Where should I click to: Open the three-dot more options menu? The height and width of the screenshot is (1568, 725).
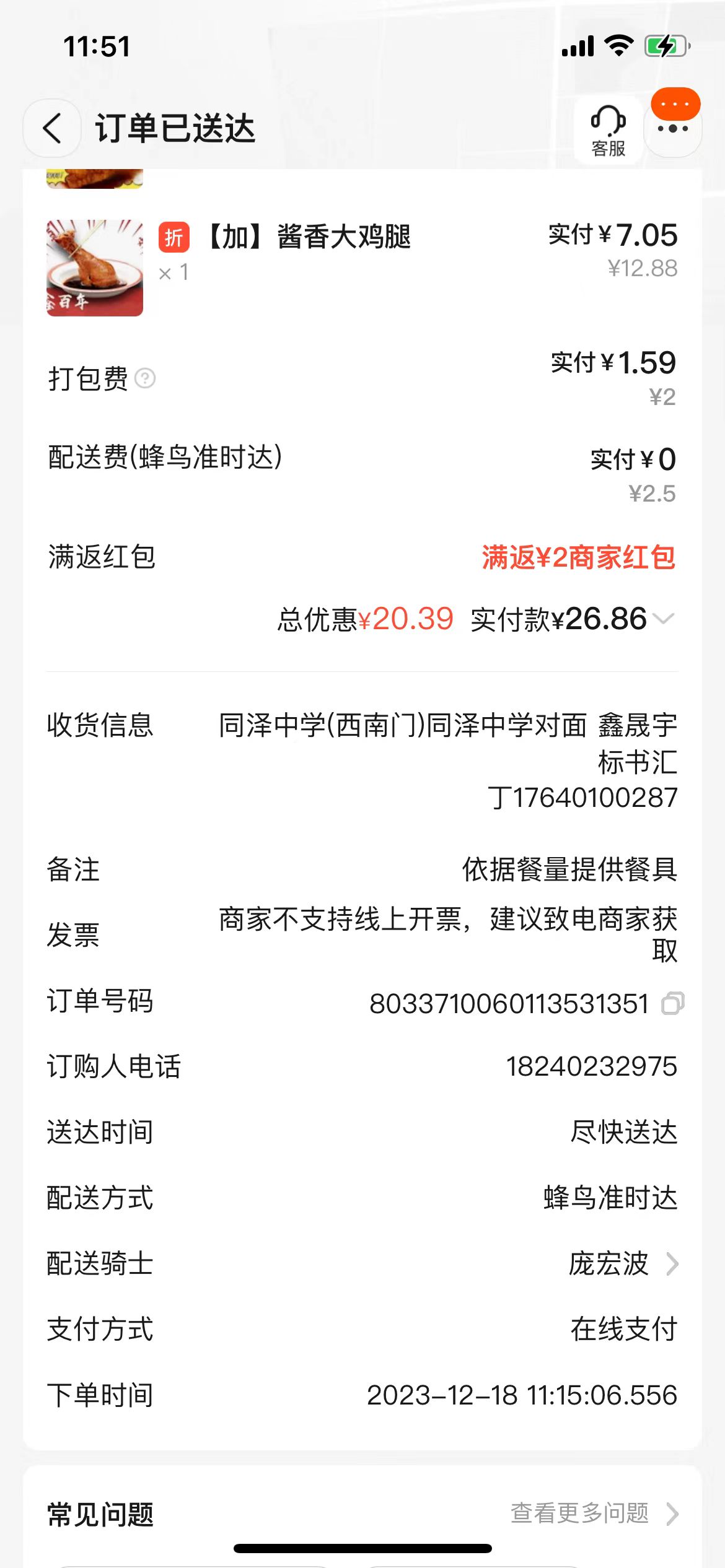coord(673,129)
